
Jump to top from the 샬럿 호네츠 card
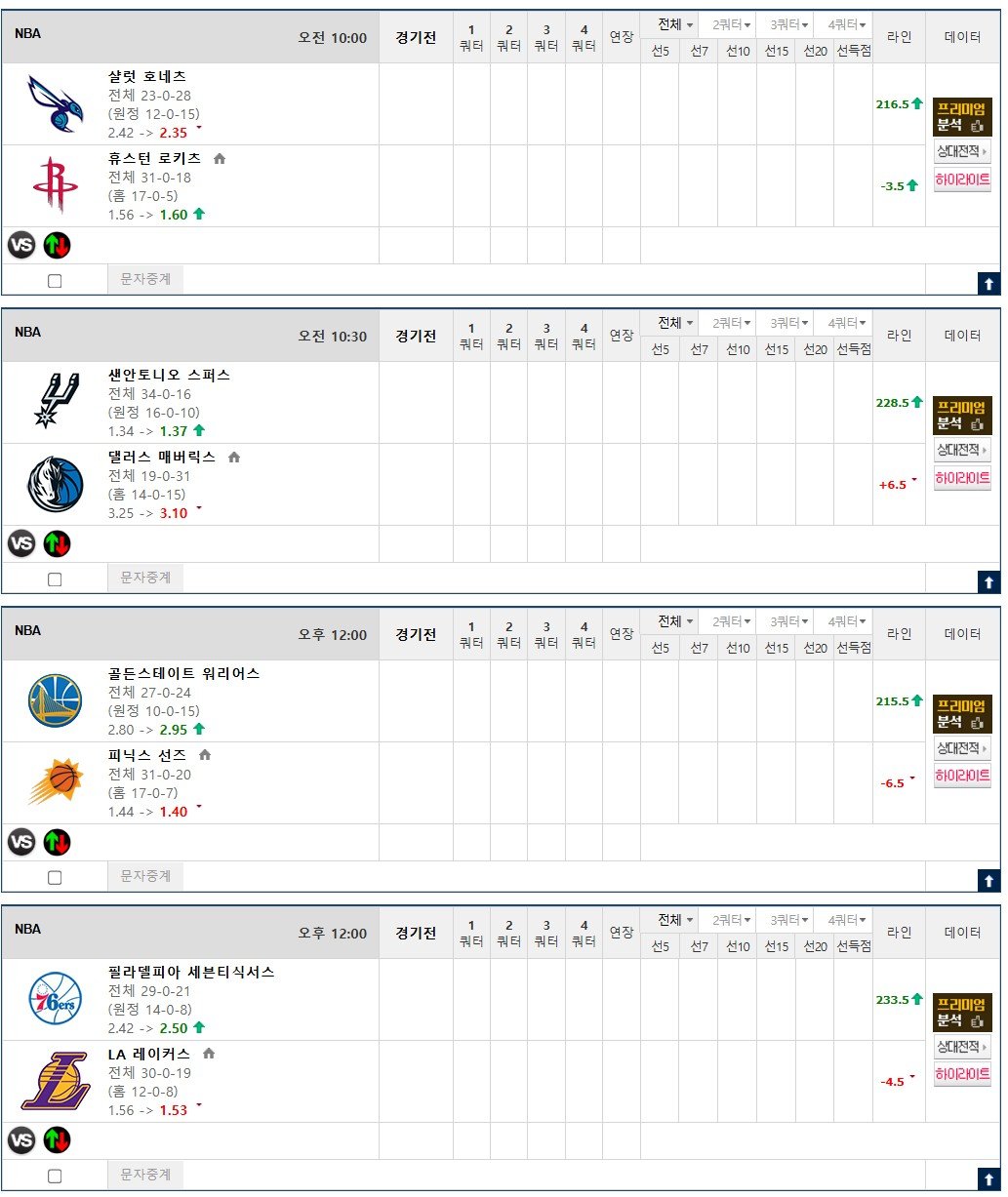pyautogui.click(x=988, y=284)
